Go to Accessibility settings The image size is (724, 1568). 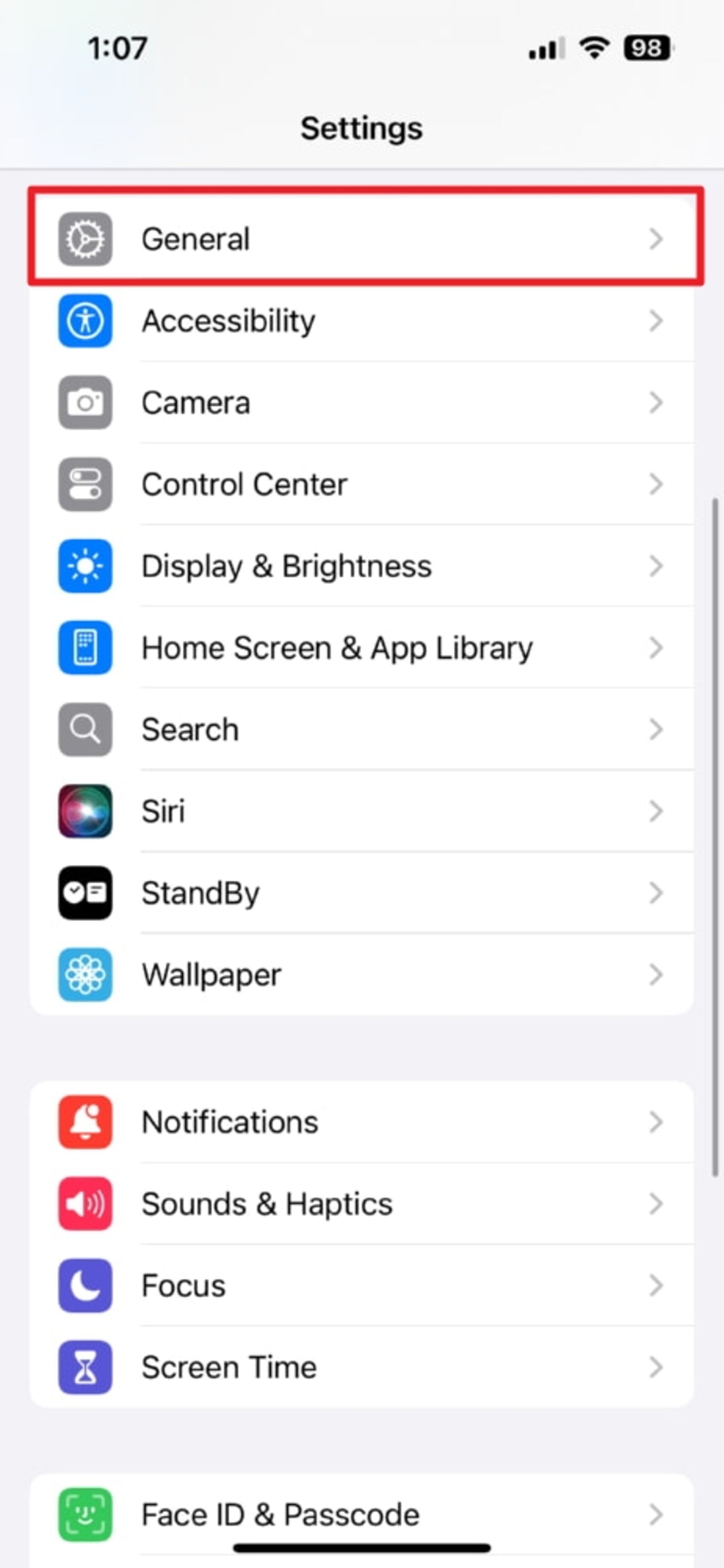click(x=362, y=321)
